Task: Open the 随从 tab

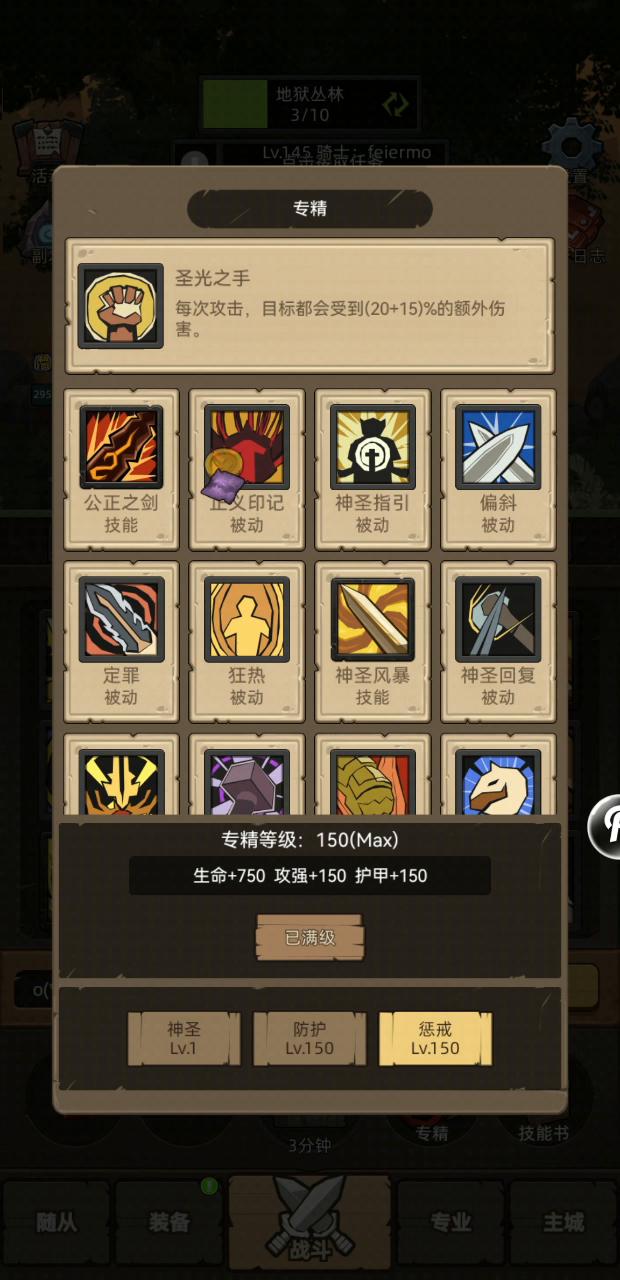Action: click(56, 1222)
